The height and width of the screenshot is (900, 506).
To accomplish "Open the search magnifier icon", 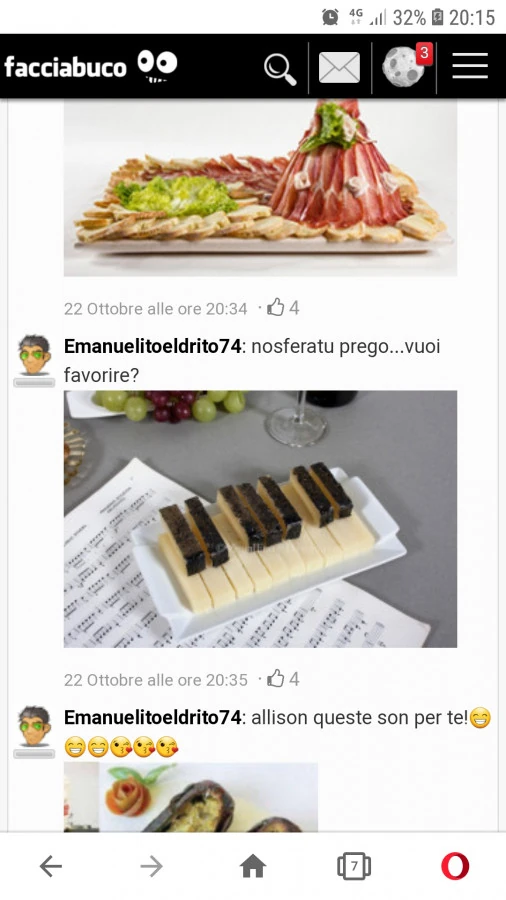I will point(280,68).
